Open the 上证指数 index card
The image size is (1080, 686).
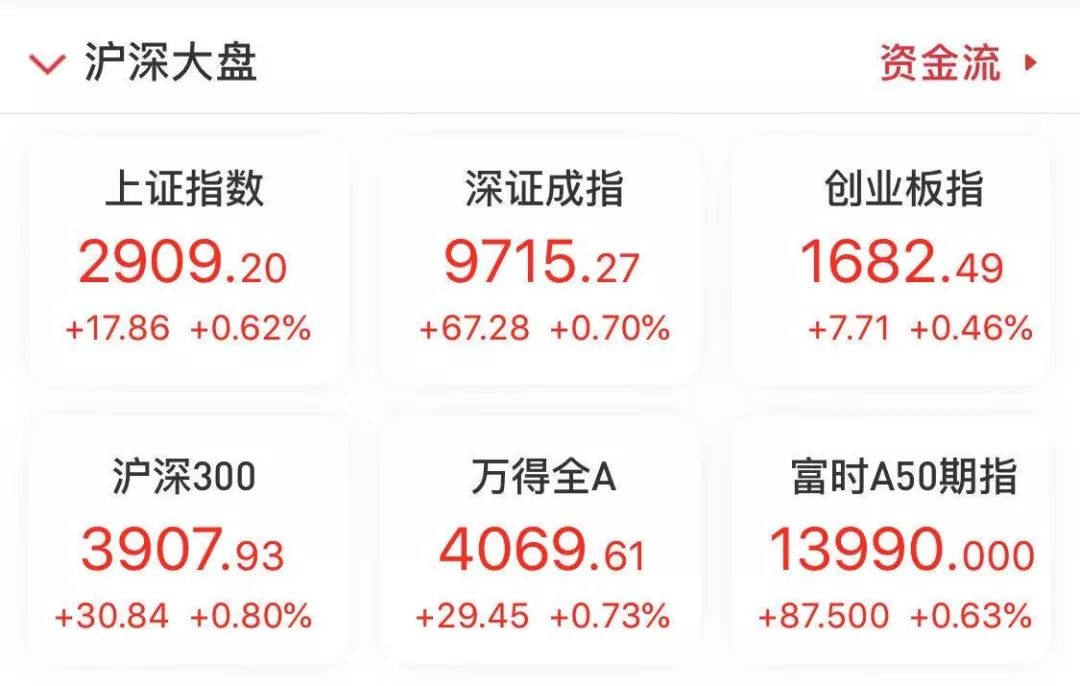(187, 262)
